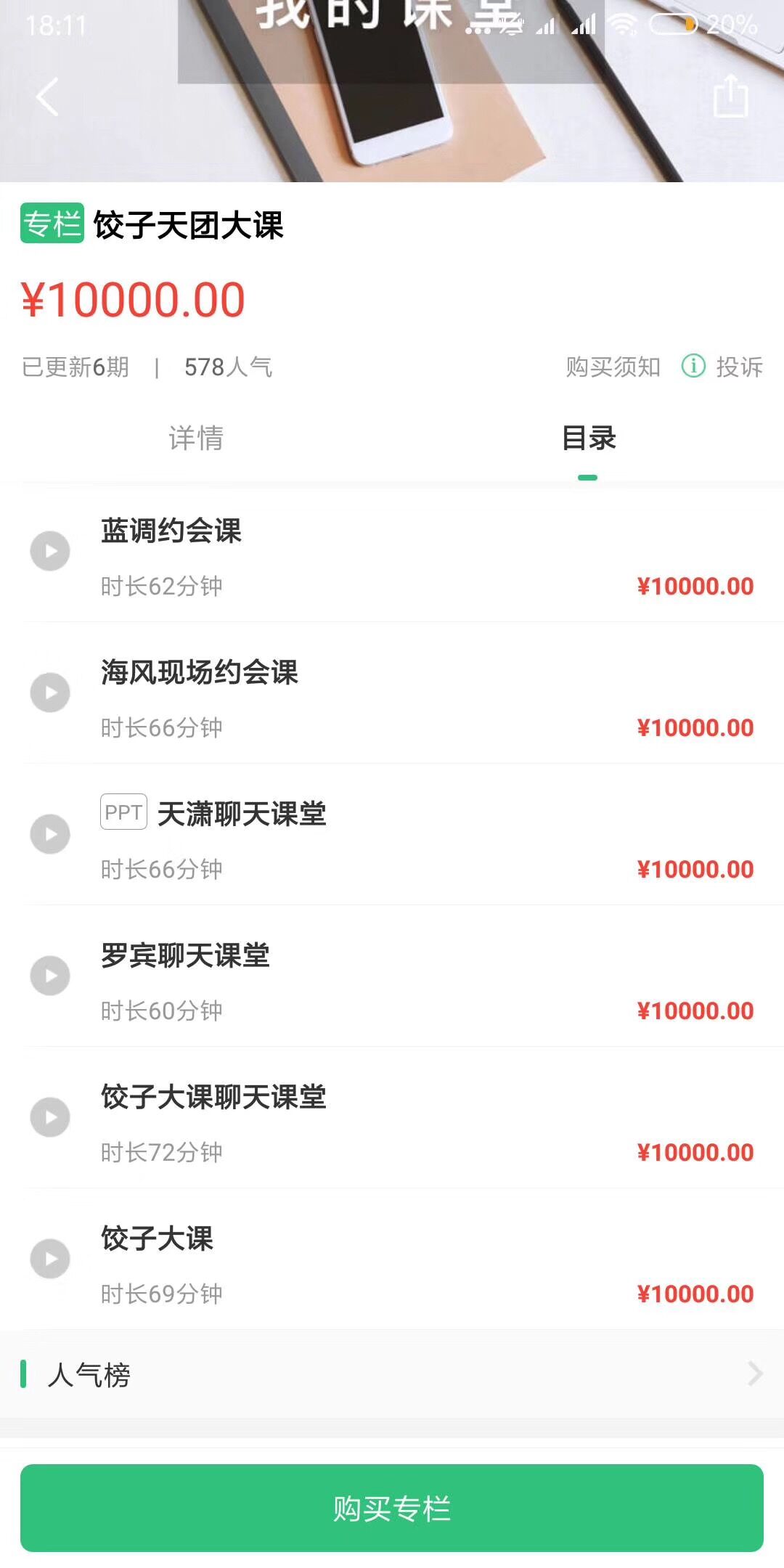
Task: Open the lesson 罗宾聊天课堂
Action: (x=392, y=976)
